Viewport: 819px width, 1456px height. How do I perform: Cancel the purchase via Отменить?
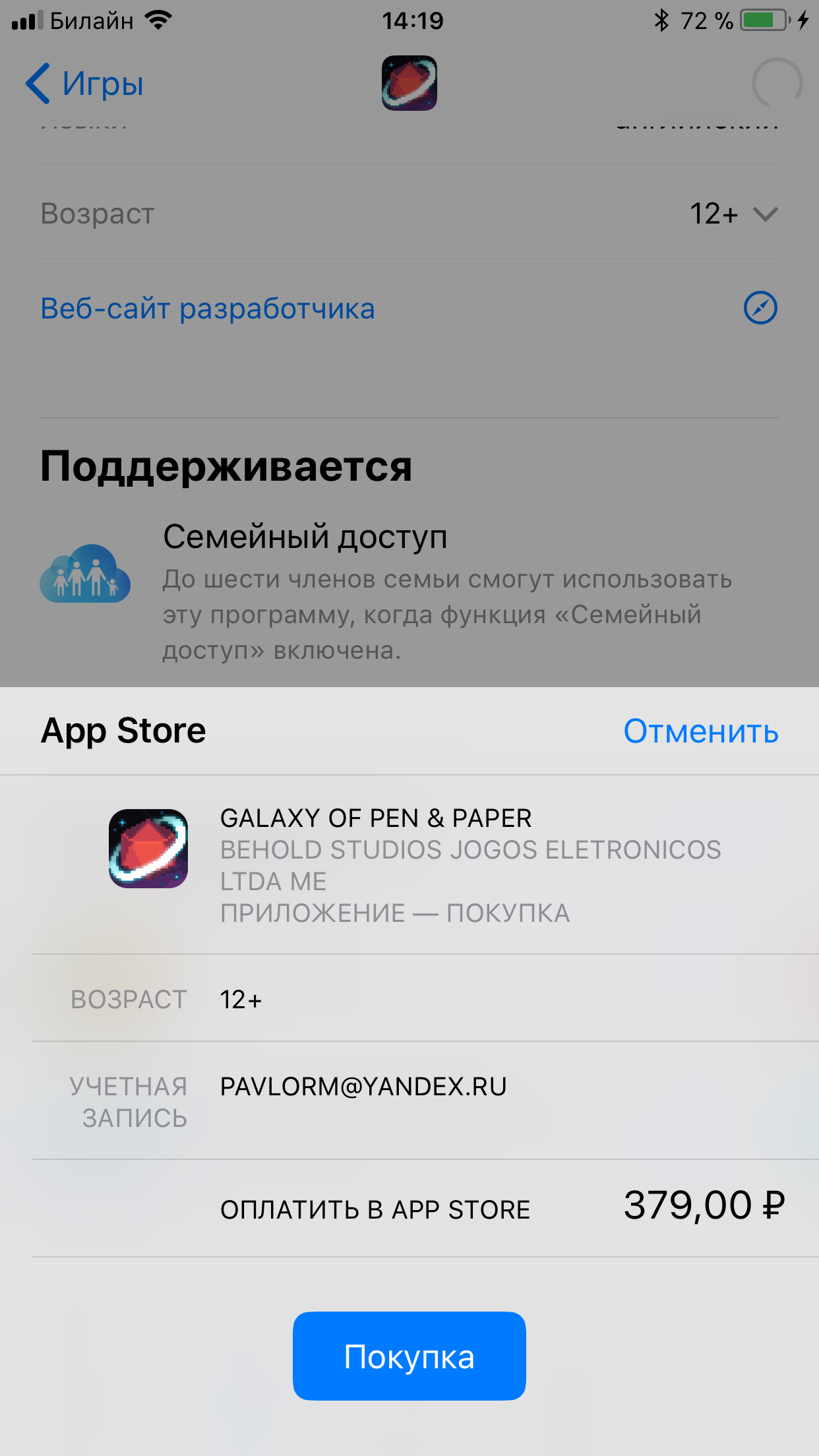[700, 731]
